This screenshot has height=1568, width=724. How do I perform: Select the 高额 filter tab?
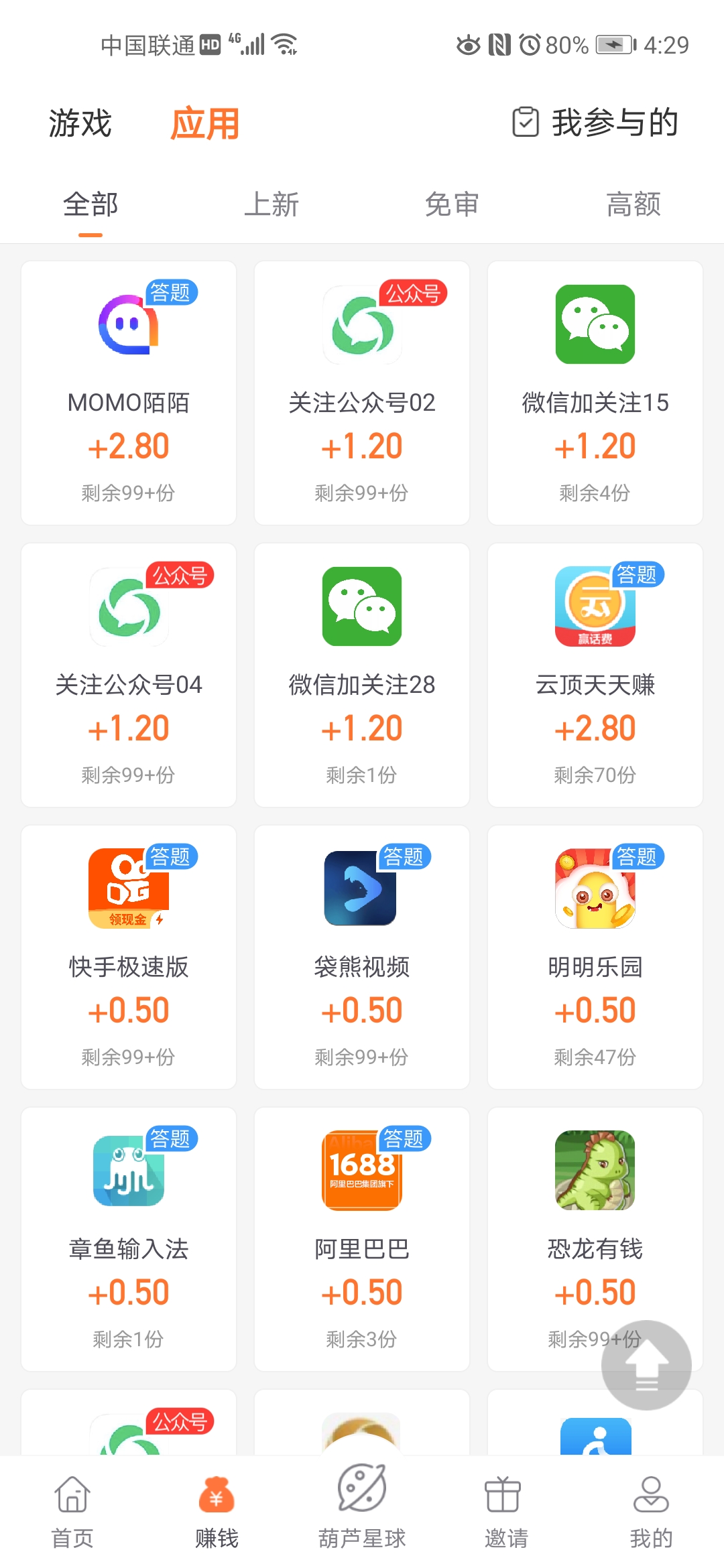tap(633, 204)
